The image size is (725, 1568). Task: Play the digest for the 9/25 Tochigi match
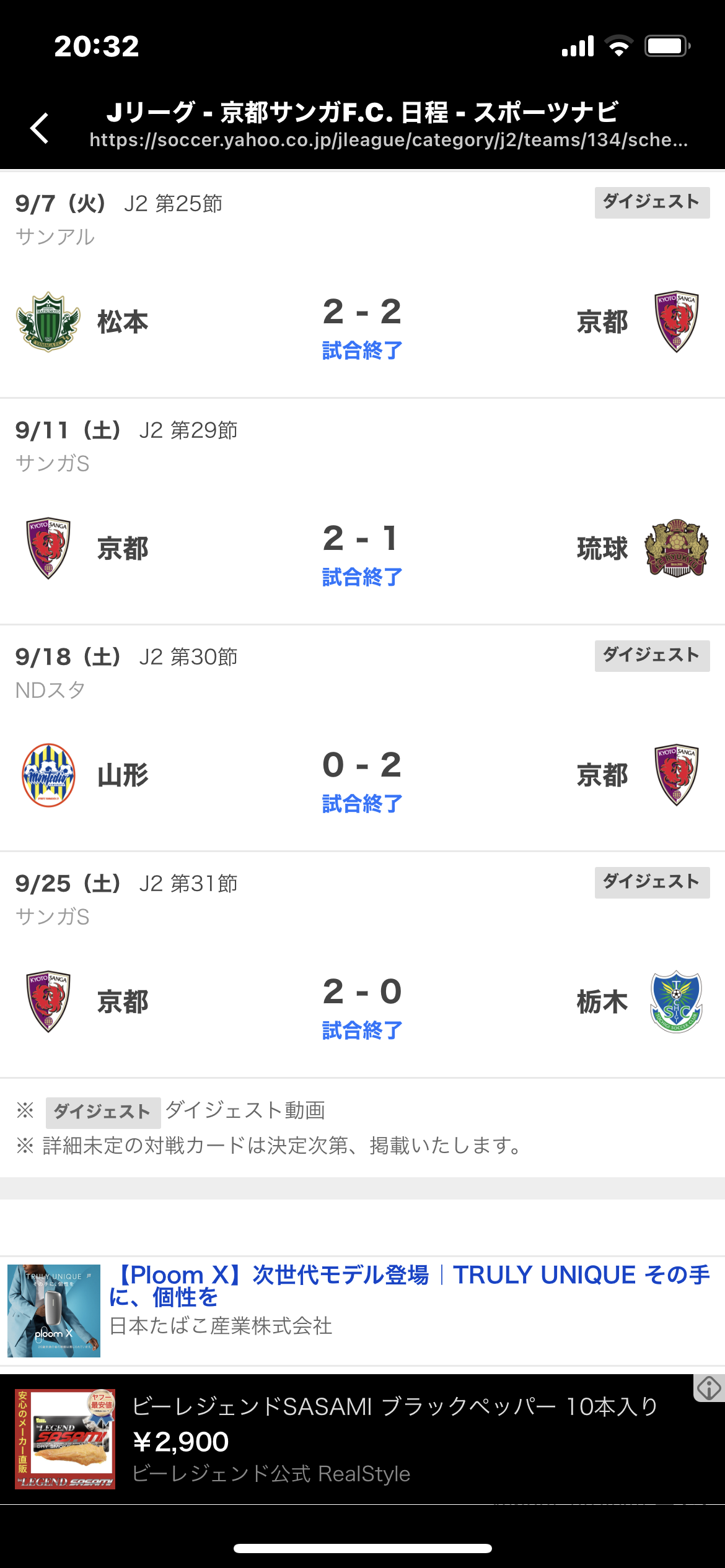coord(651,882)
